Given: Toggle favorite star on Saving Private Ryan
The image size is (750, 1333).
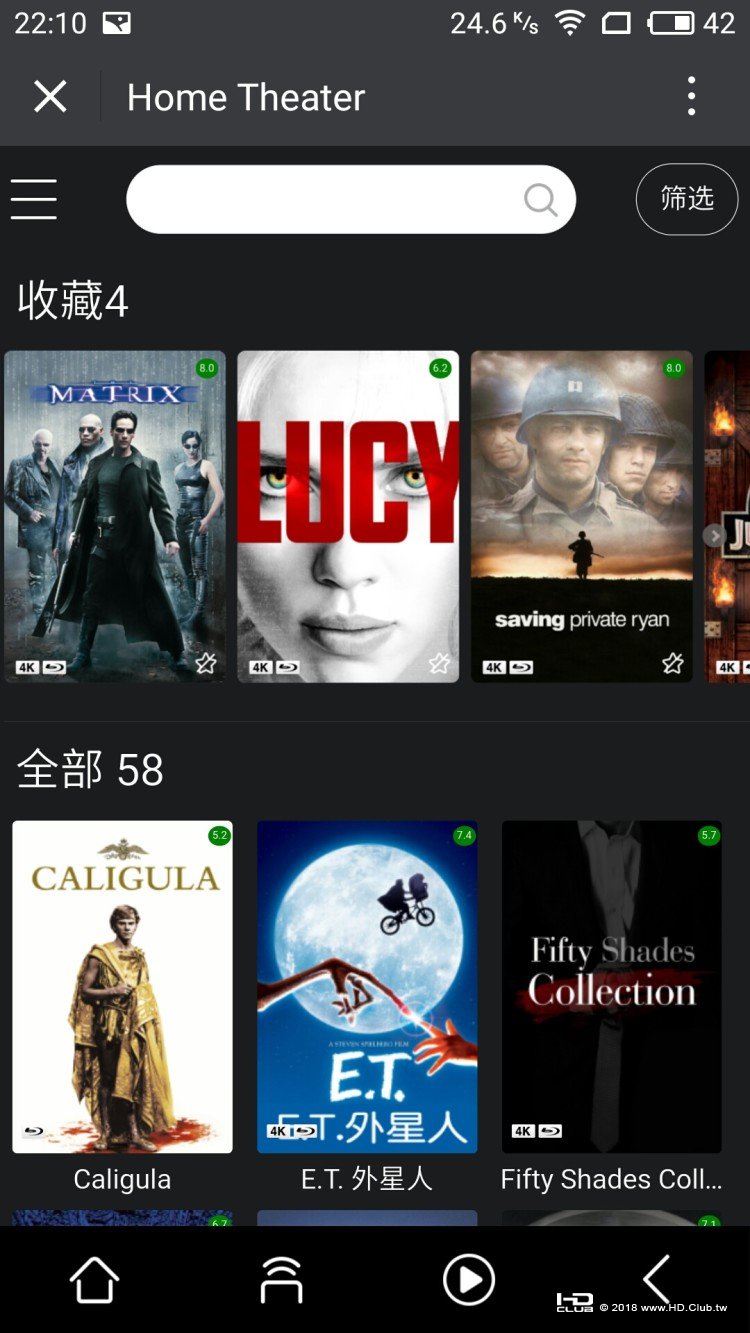Looking at the screenshot, I should pos(673,663).
